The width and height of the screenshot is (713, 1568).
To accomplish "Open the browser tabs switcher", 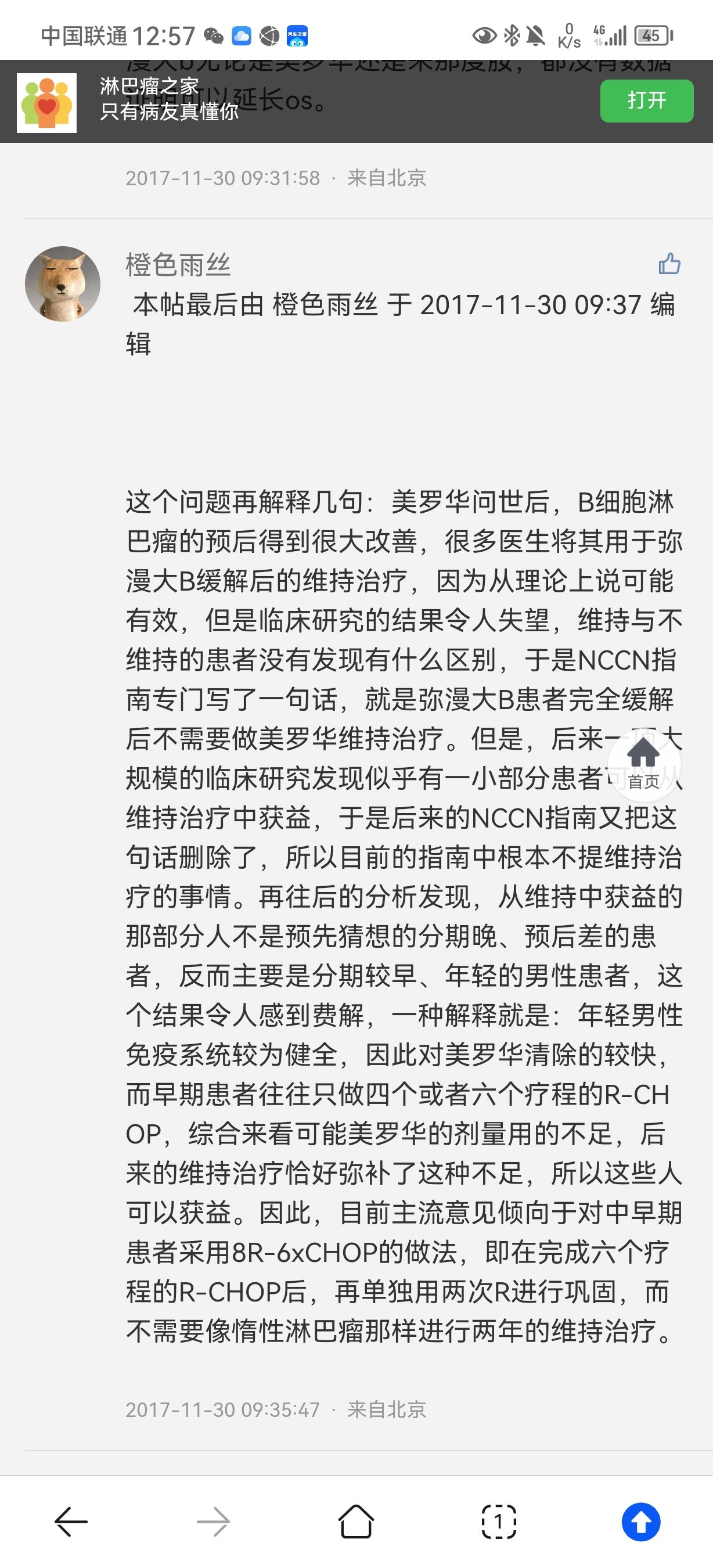I will tap(499, 1522).
